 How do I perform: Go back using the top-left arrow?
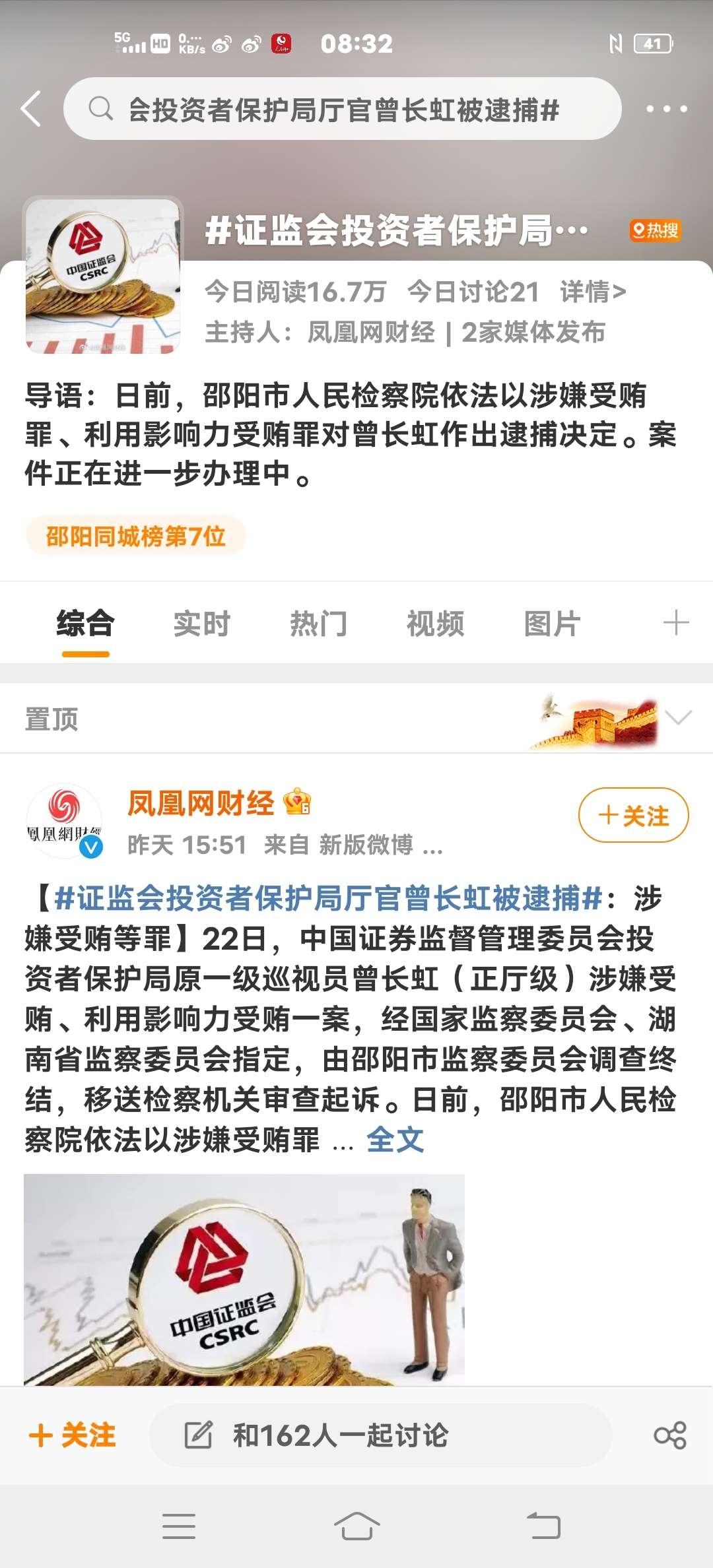tap(31, 109)
